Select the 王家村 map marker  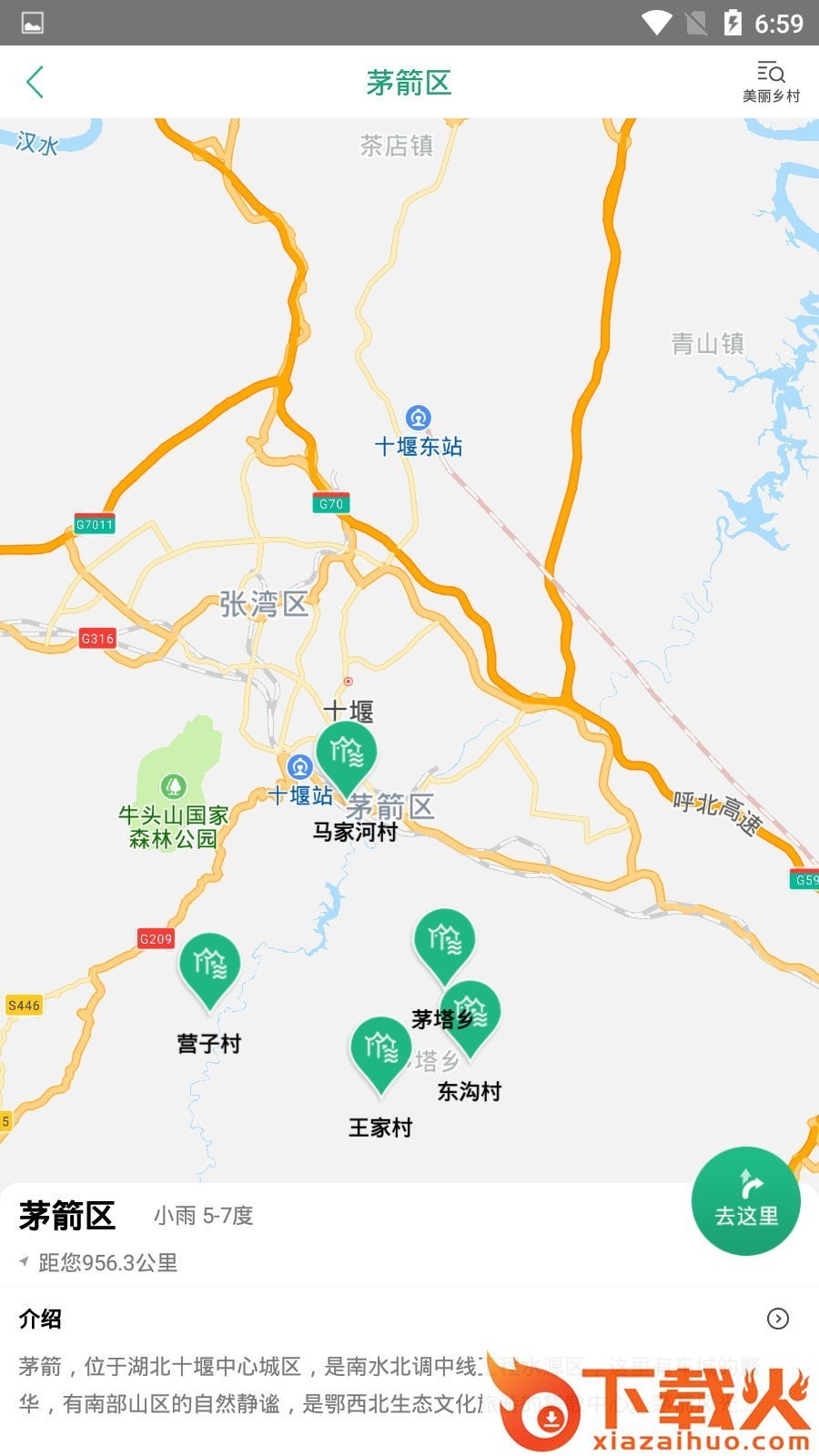tap(380, 1049)
